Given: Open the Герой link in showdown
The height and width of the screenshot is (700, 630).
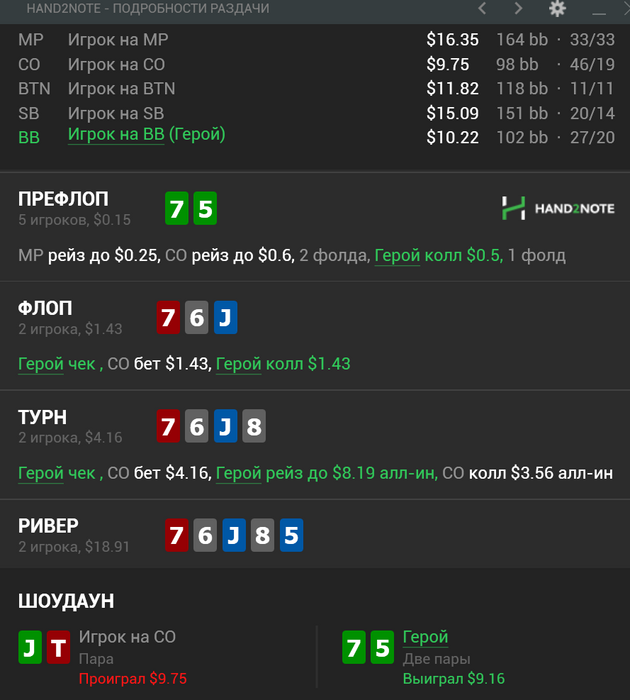Looking at the screenshot, I should point(425,637).
